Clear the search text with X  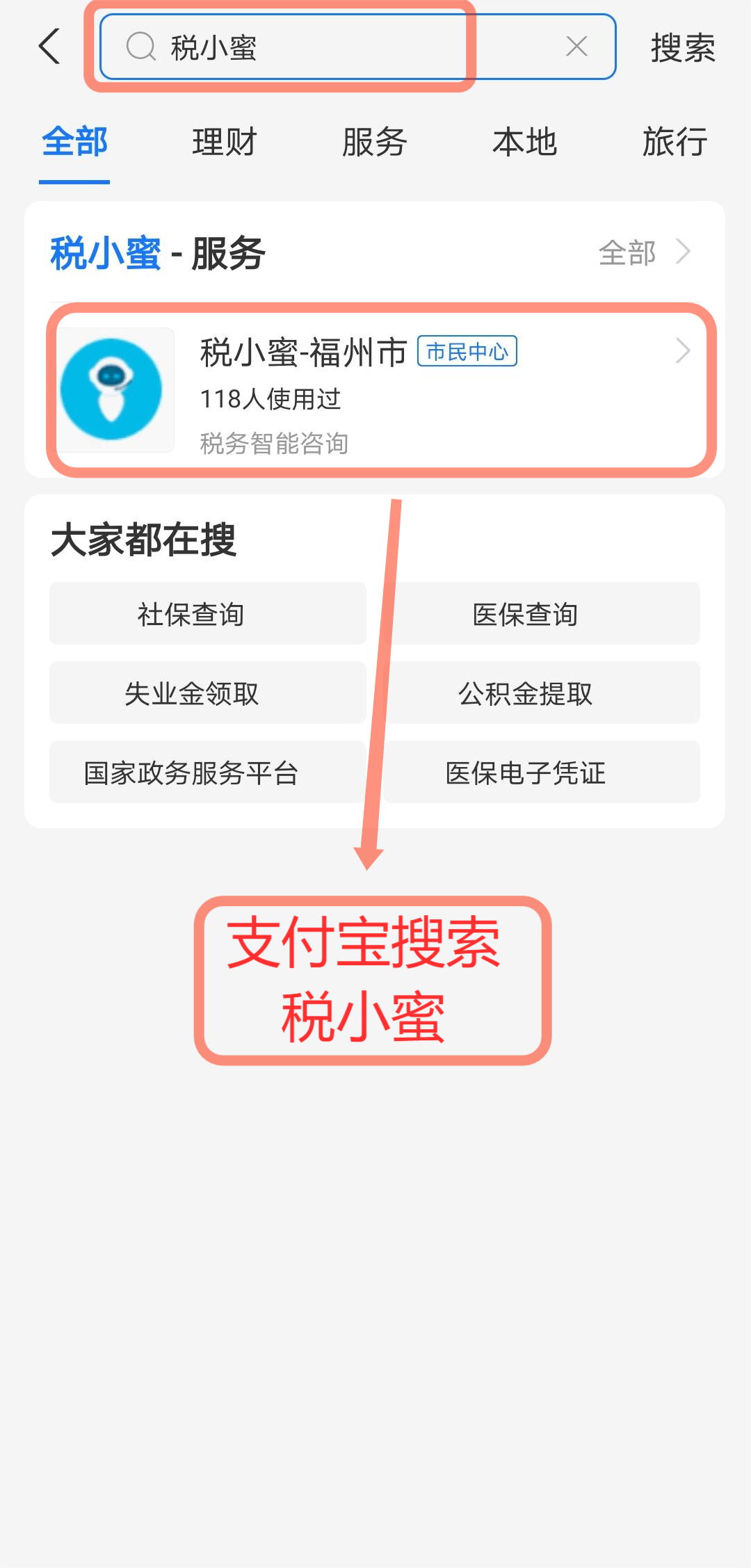pyautogui.click(x=576, y=47)
